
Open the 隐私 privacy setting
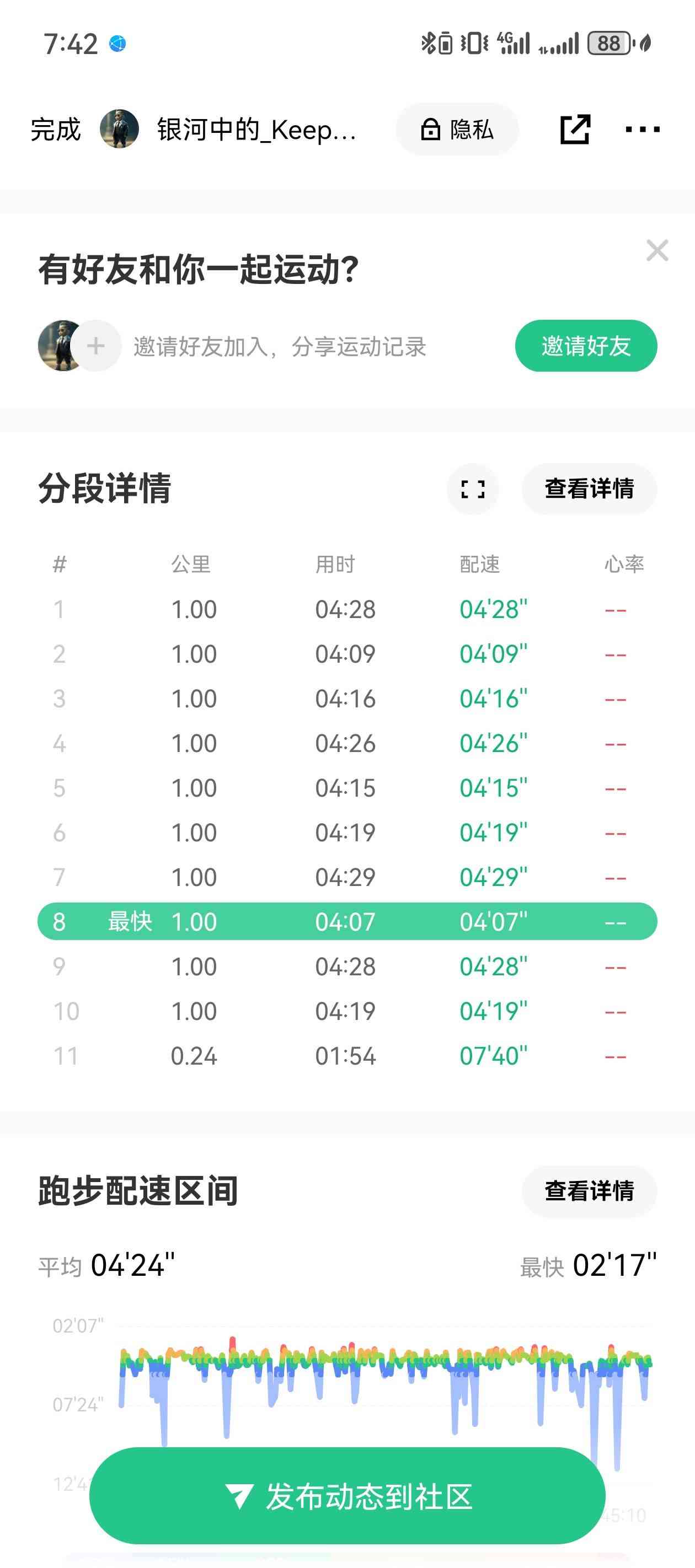[457, 130]
